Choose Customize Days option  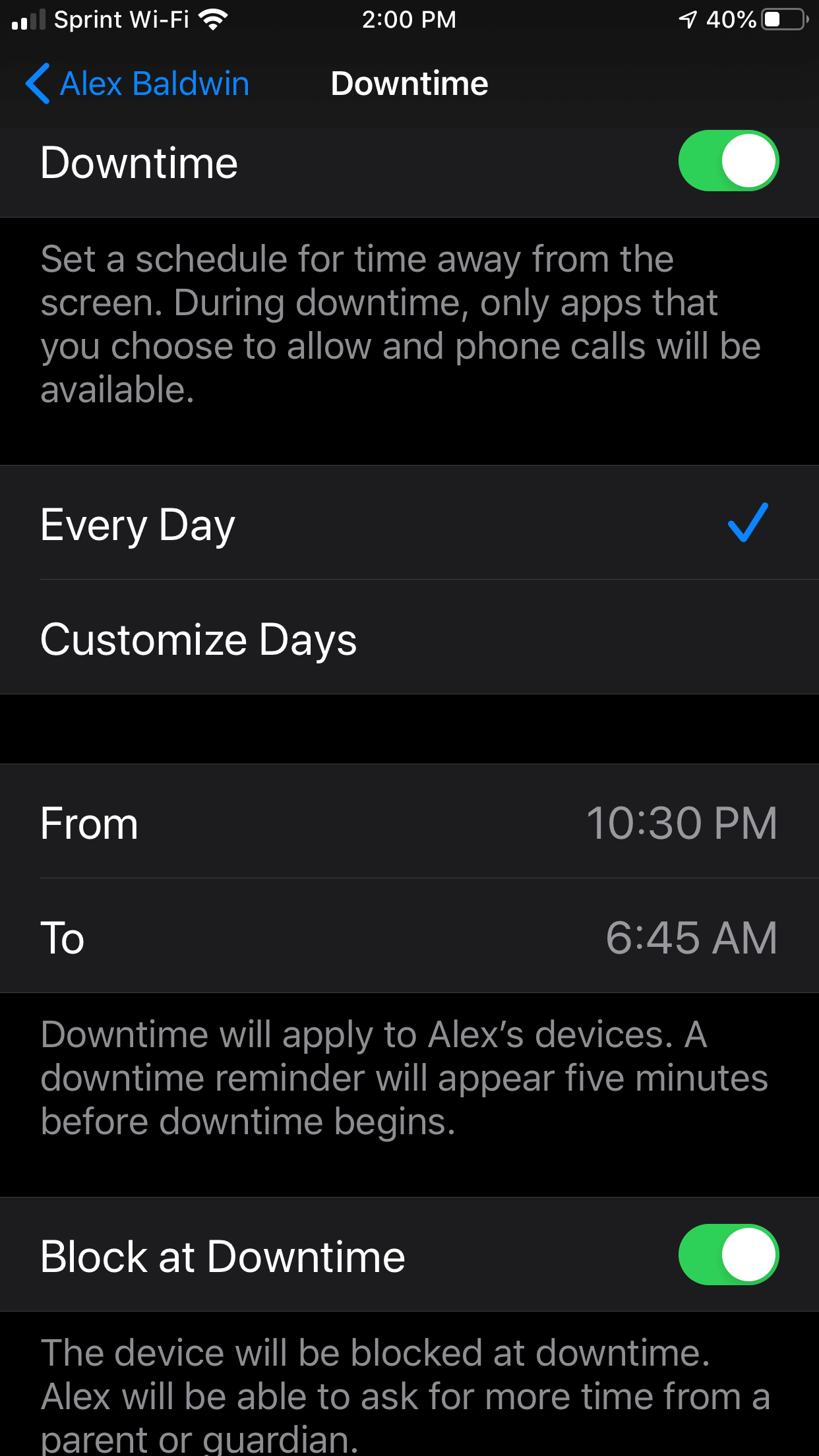pos(409,638)
